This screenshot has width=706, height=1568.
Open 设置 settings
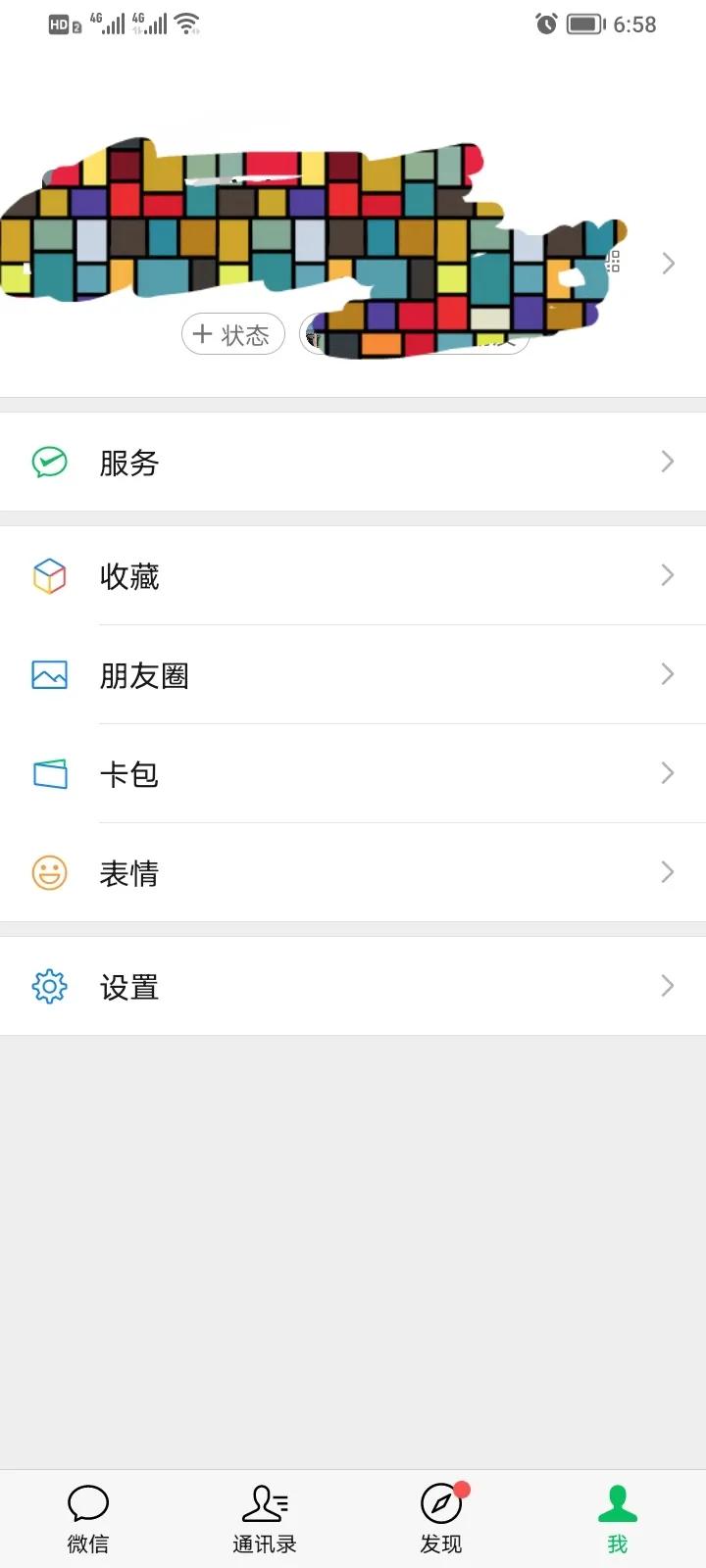(x=353, y=986)
